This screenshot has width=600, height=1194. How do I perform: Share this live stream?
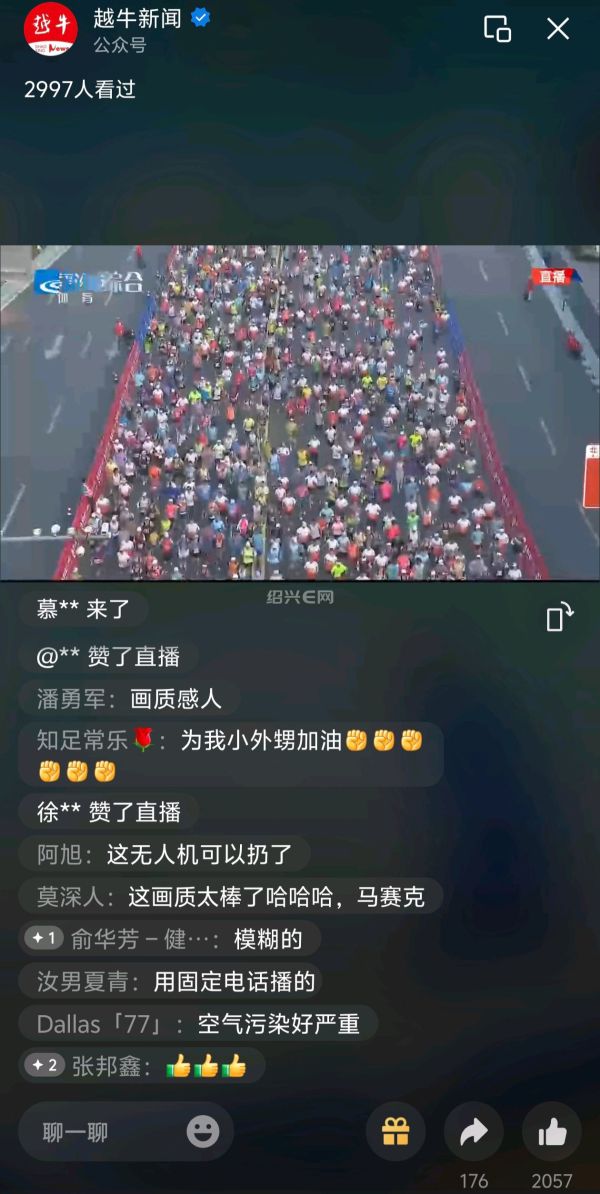pyautogui.click(x=474, y=1132)
